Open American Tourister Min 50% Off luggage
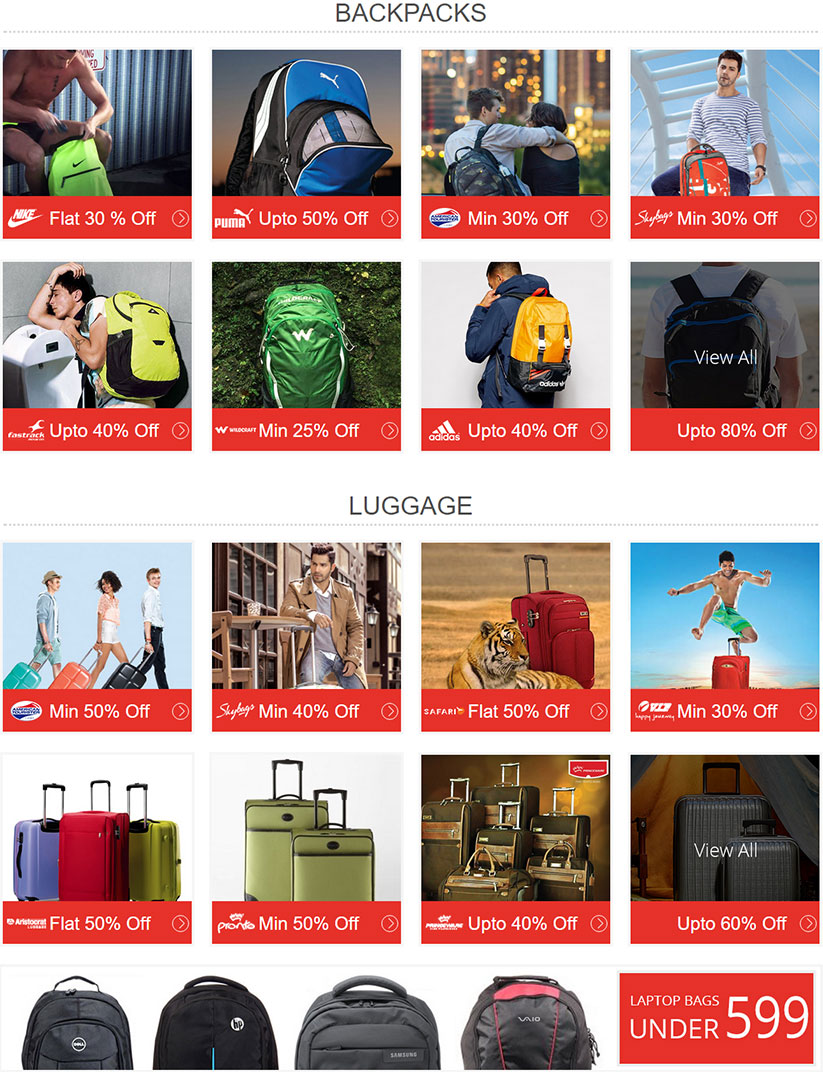This screenshot has width=823, height=1072. [x=97, y=636]
